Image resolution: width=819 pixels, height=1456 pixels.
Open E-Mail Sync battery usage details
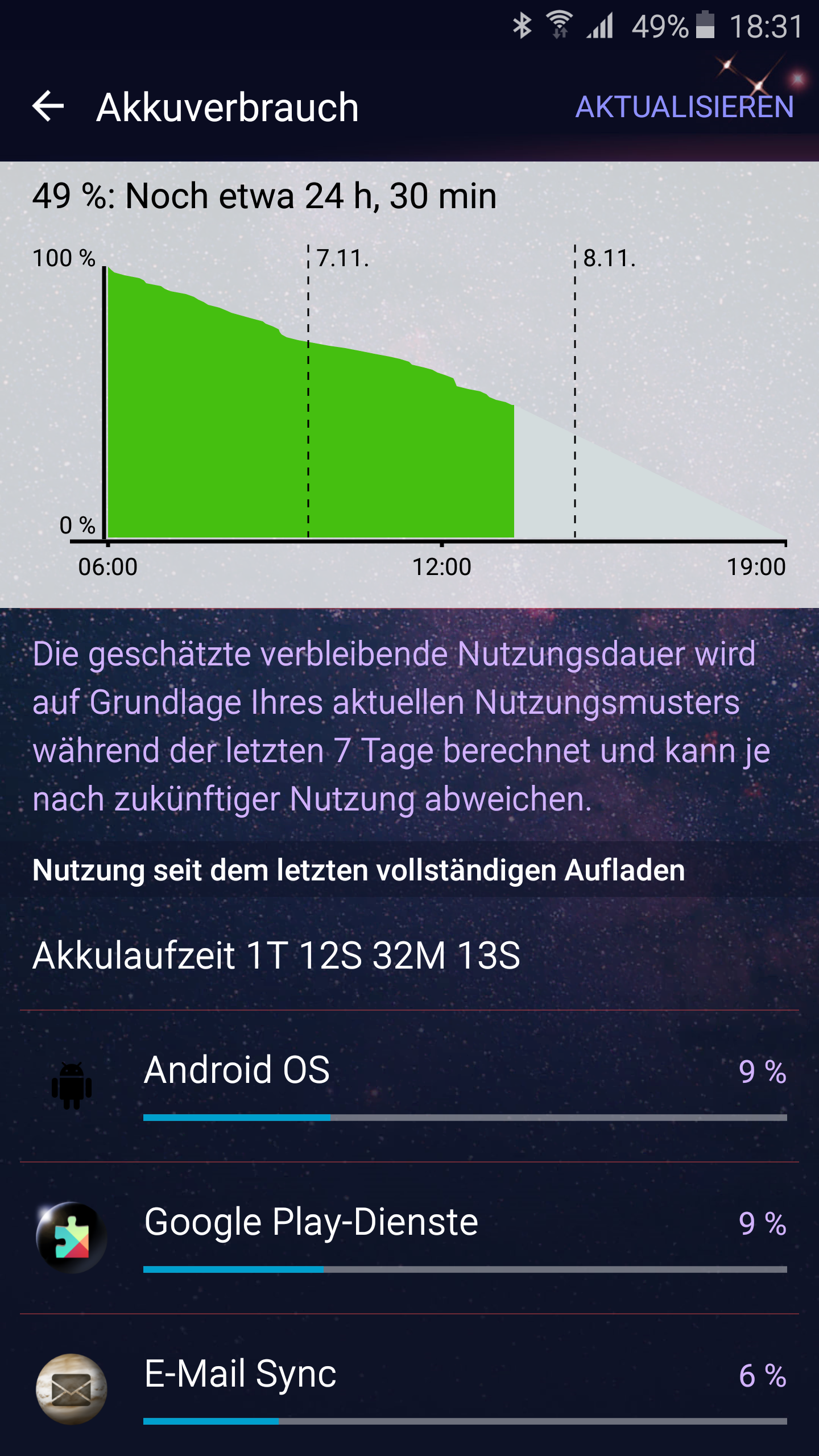pos(409,1386)
